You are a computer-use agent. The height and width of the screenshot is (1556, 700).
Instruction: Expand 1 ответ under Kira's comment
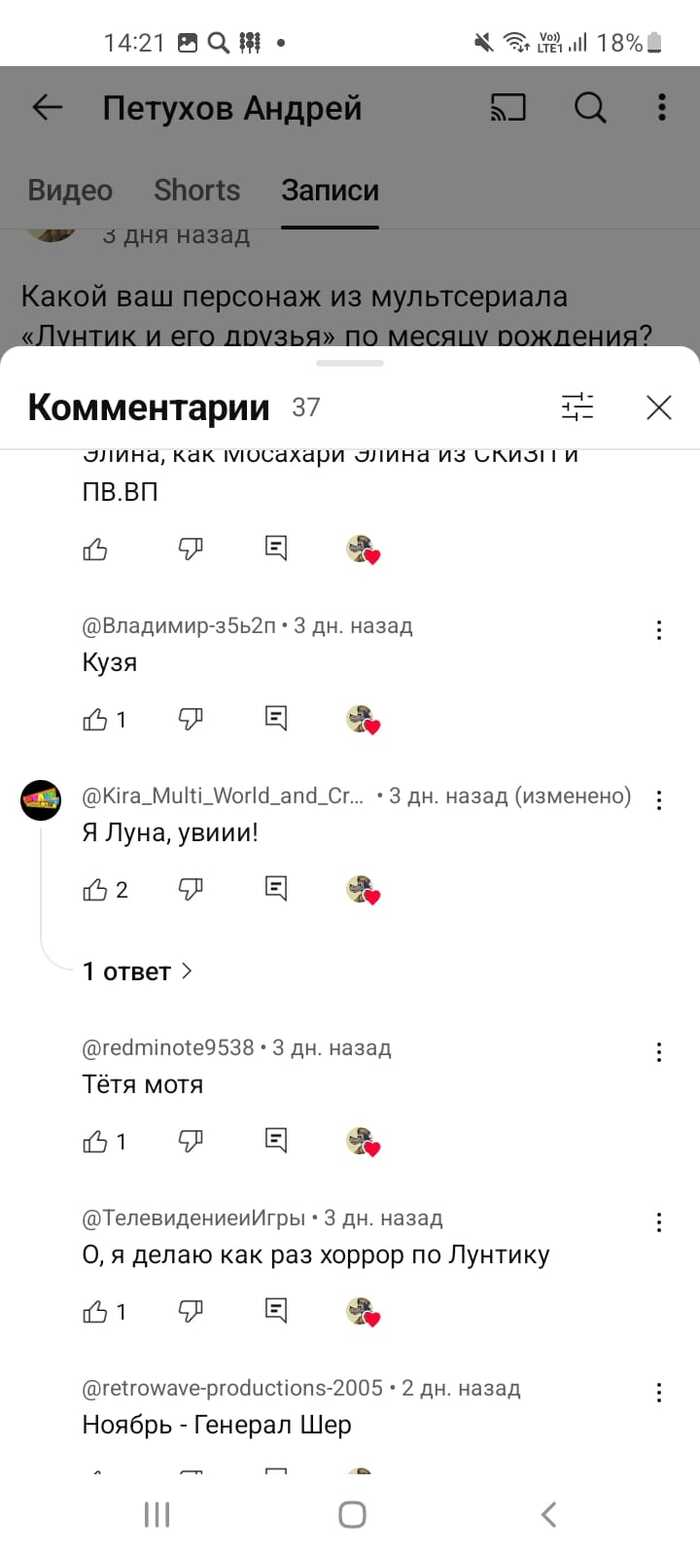(x=137, y=971)
